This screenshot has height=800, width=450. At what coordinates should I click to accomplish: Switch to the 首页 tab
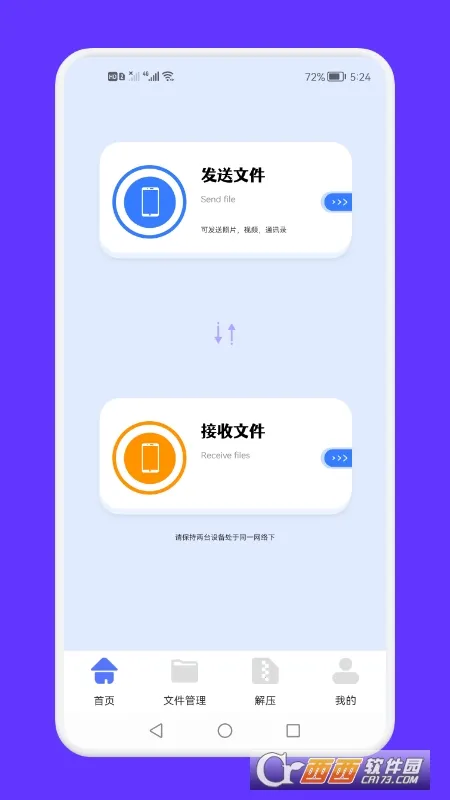tap(105, 682)
